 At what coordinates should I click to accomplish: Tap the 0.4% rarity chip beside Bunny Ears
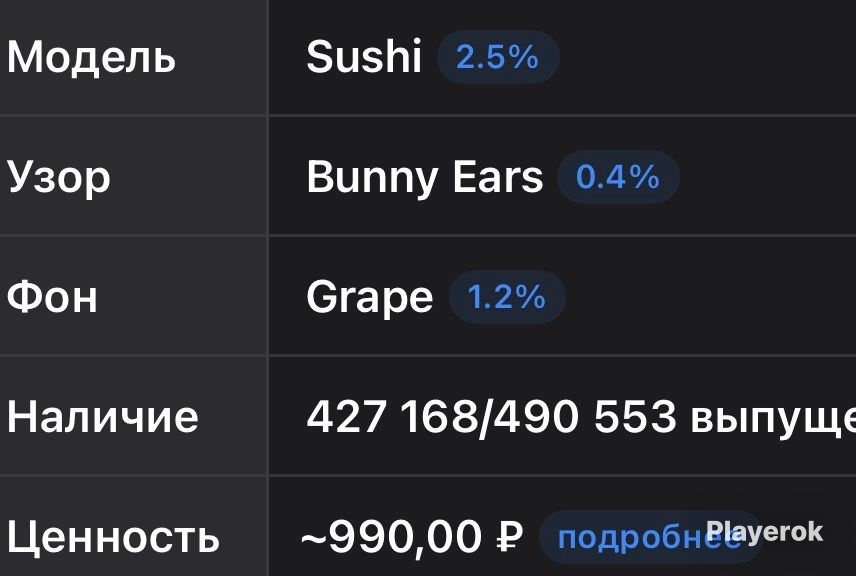point(618,177)
